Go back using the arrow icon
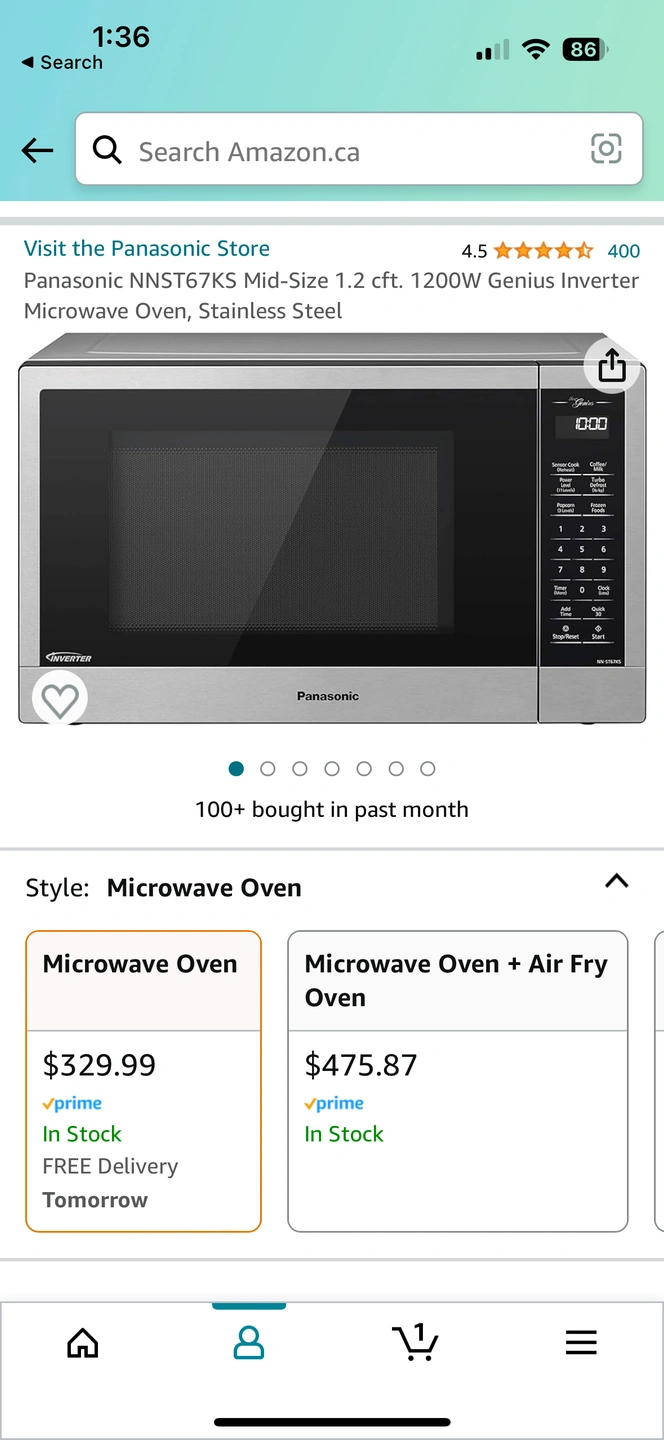Image resolution: width=664 pixels, height=1440 pixels. (37, 151)
